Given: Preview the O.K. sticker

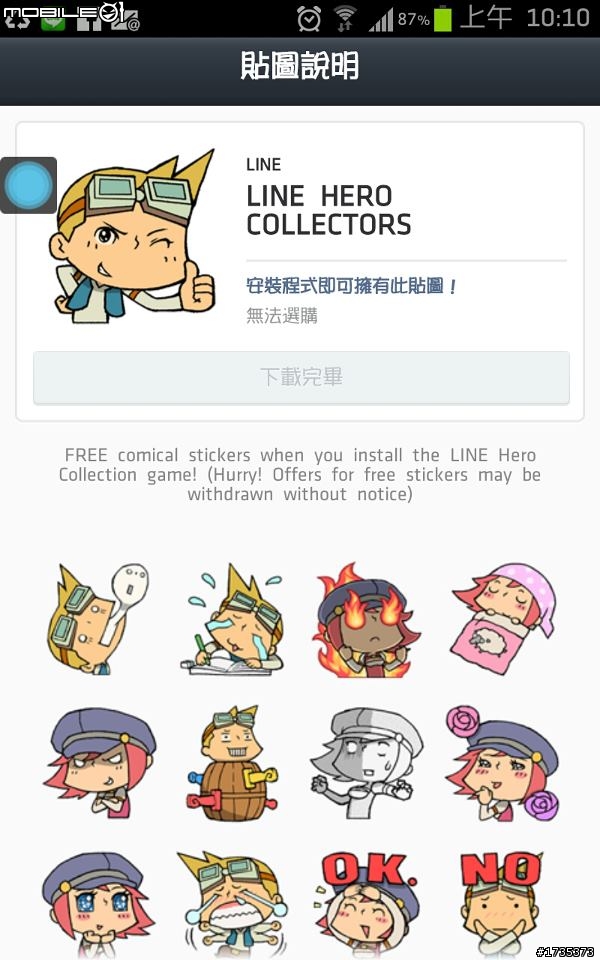Looking at the screenshot, I should coord(366,900).
